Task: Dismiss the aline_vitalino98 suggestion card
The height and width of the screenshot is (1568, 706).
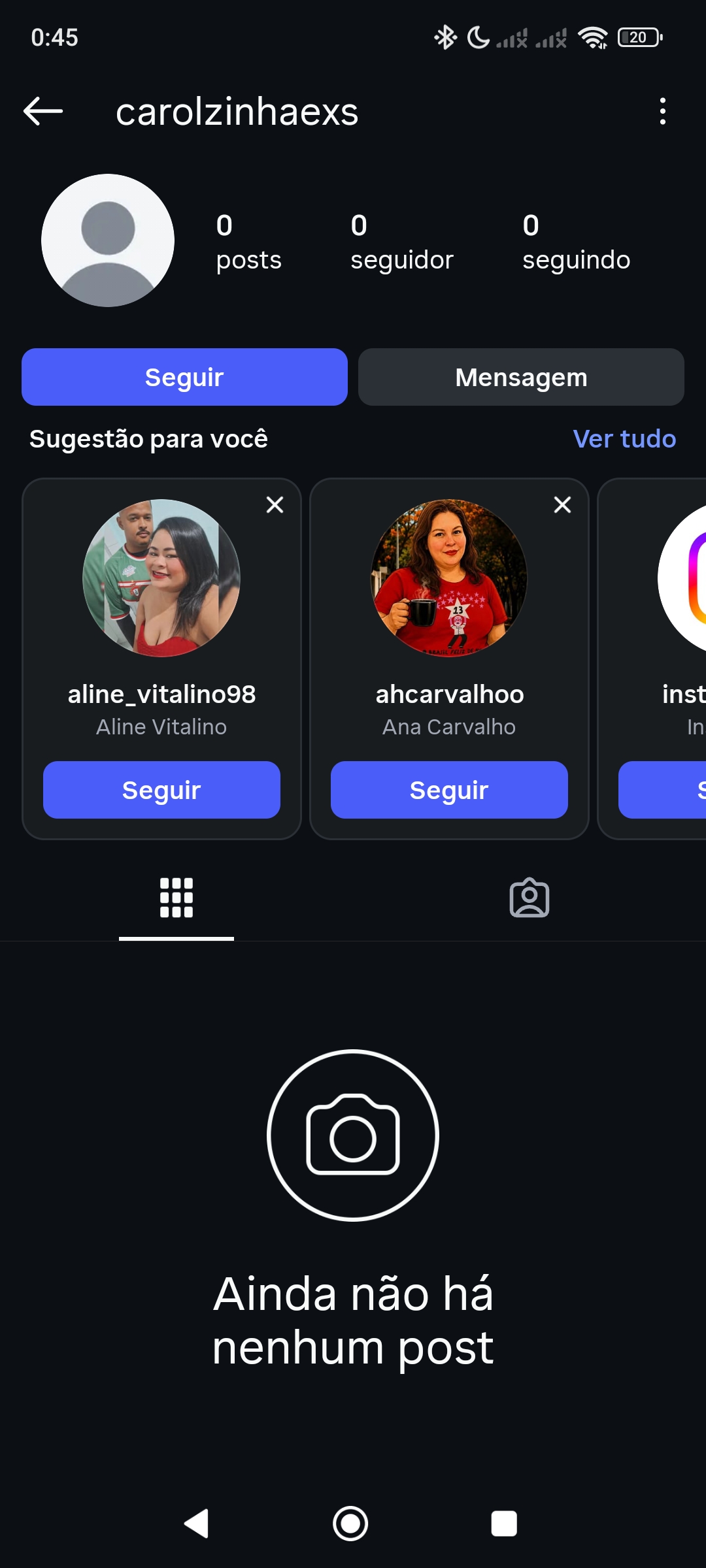Action: tap(275, 504)
